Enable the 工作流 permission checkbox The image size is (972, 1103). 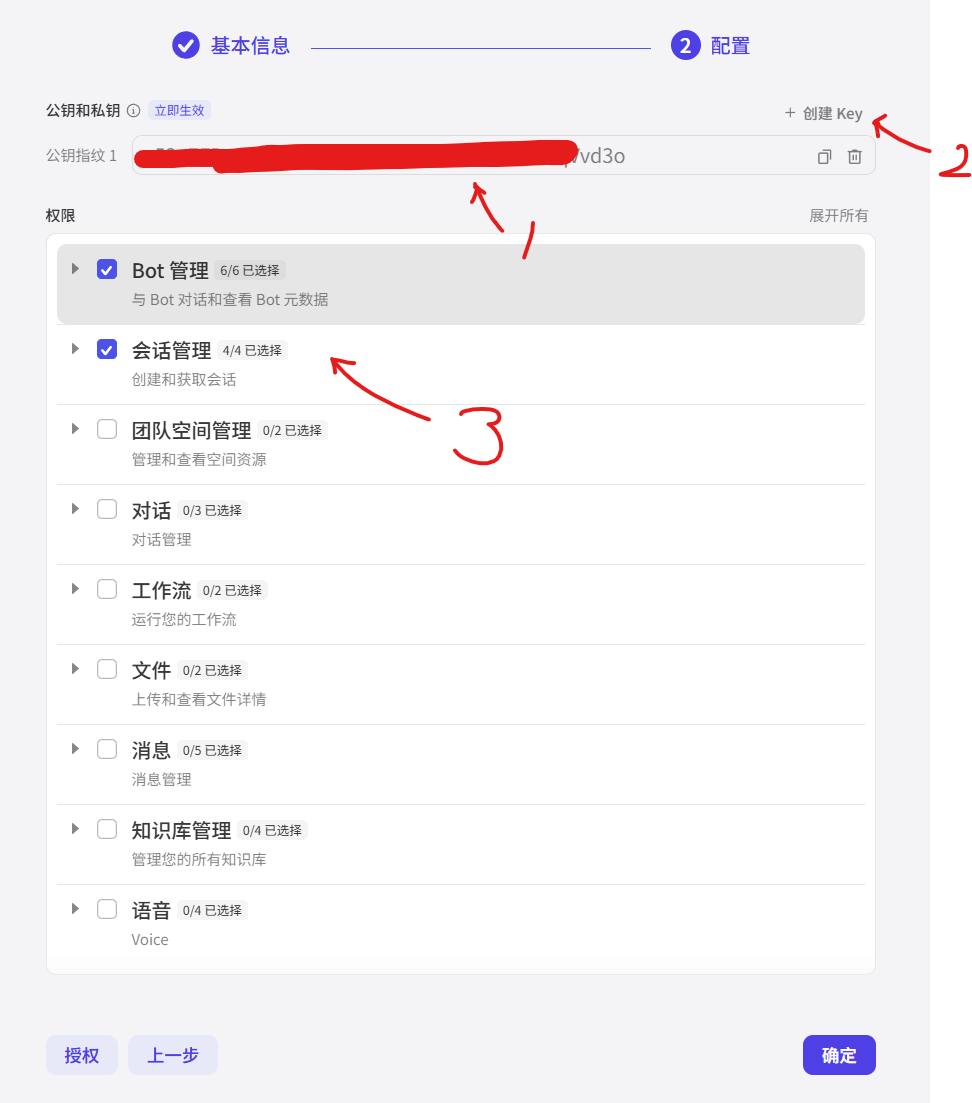click(x=107, y=589)
